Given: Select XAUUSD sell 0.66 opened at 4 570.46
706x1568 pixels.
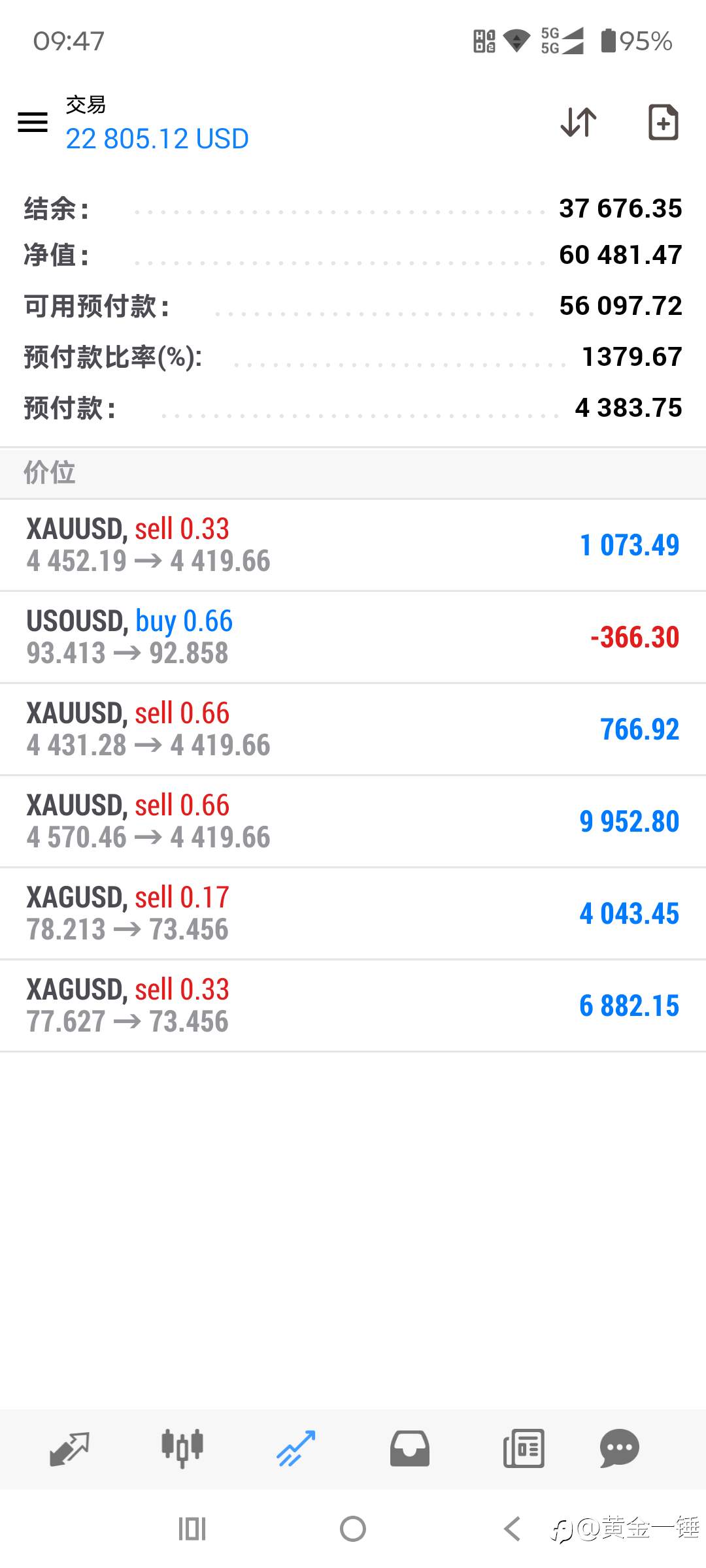Looking at the screenshot, I should (x=353, y=822).
